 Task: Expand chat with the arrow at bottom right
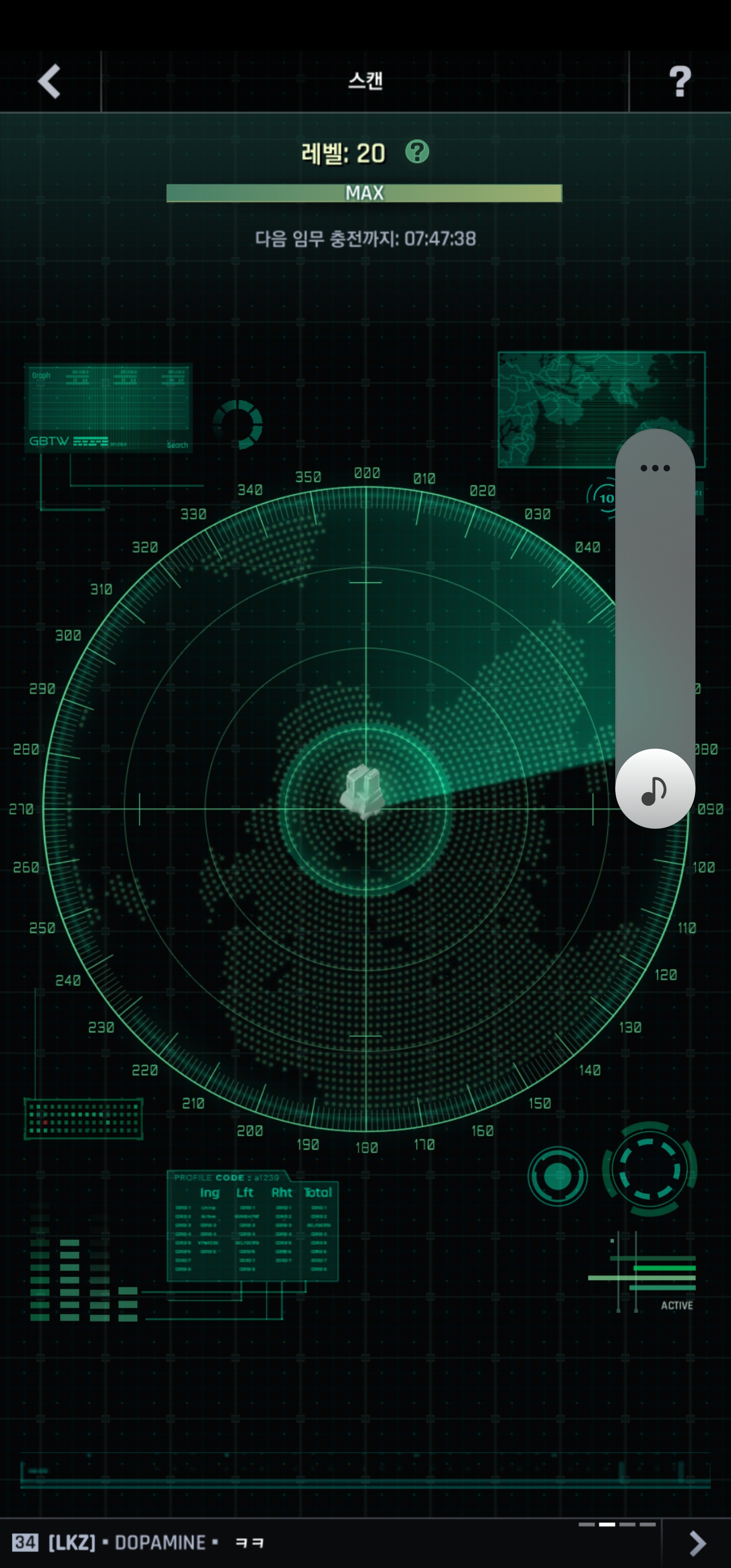point(697,1543)
